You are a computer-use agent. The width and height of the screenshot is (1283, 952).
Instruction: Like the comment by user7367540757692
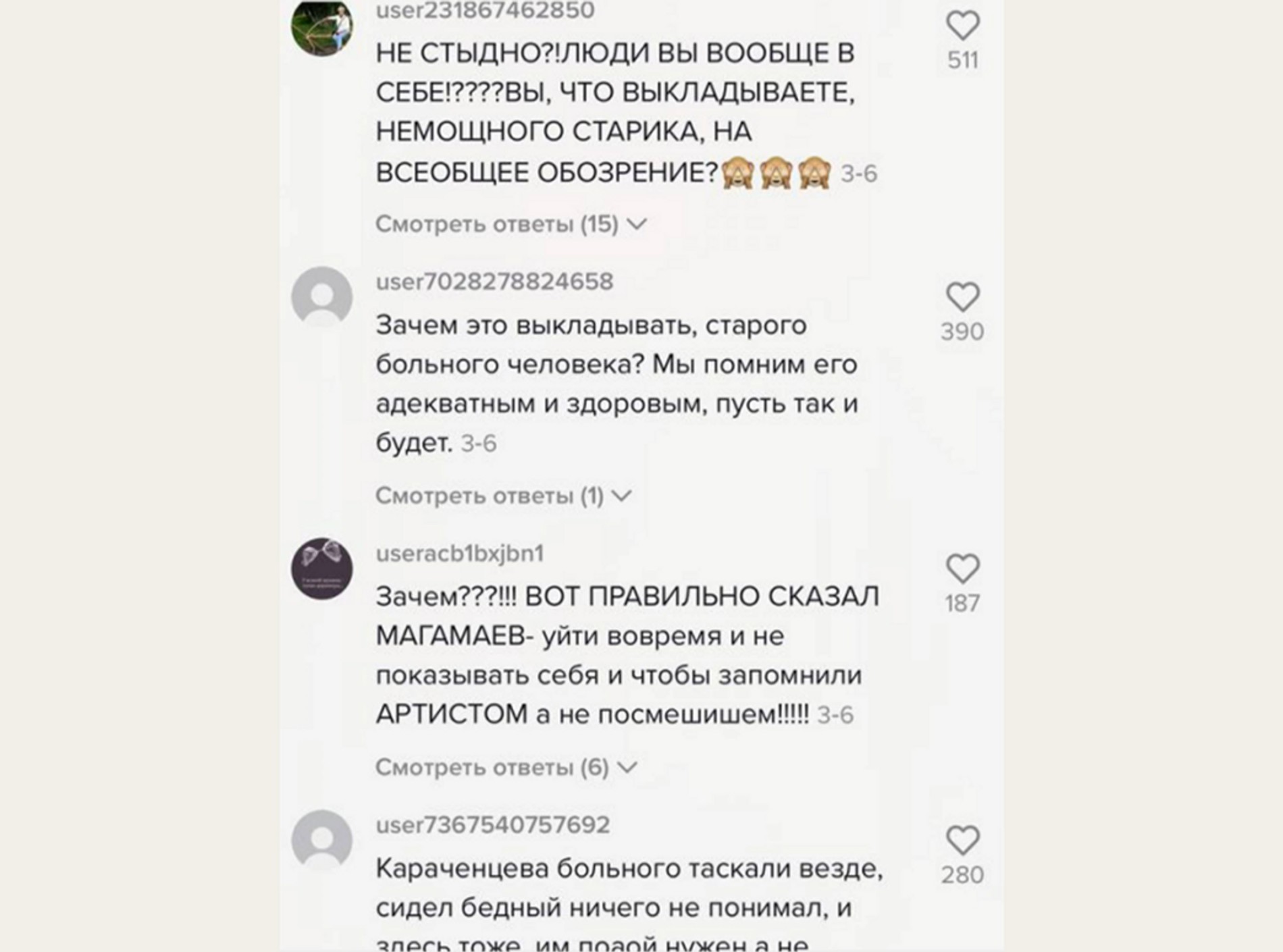click(962, 841)
